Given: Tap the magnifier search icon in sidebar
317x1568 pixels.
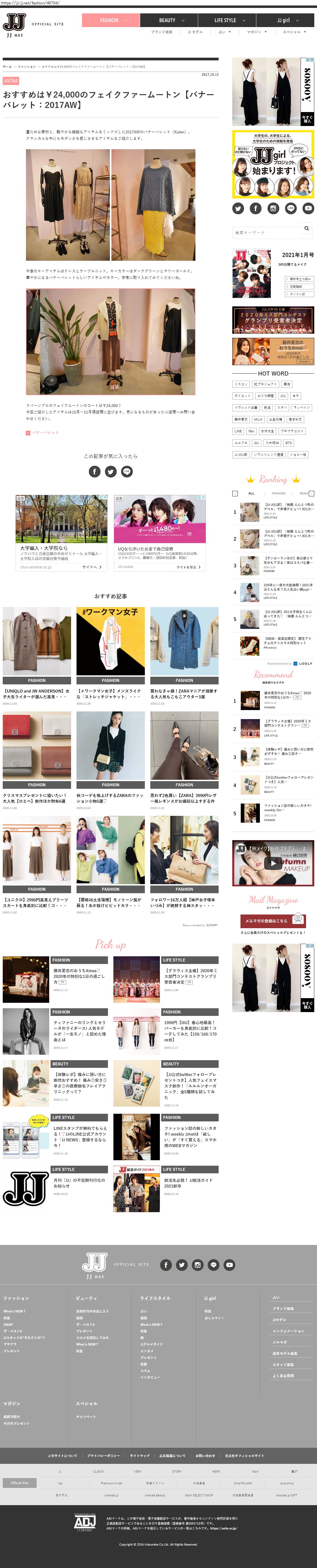Looking at the screenshot, I should [307, 229].
